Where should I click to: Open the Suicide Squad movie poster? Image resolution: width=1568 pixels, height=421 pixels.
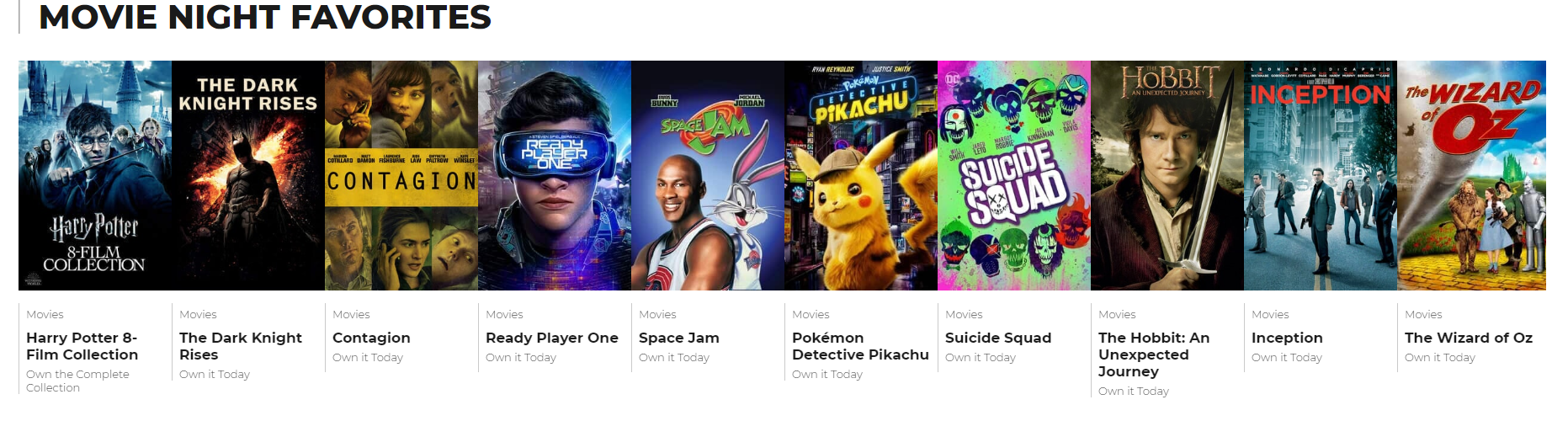[x=1013, y=175]
